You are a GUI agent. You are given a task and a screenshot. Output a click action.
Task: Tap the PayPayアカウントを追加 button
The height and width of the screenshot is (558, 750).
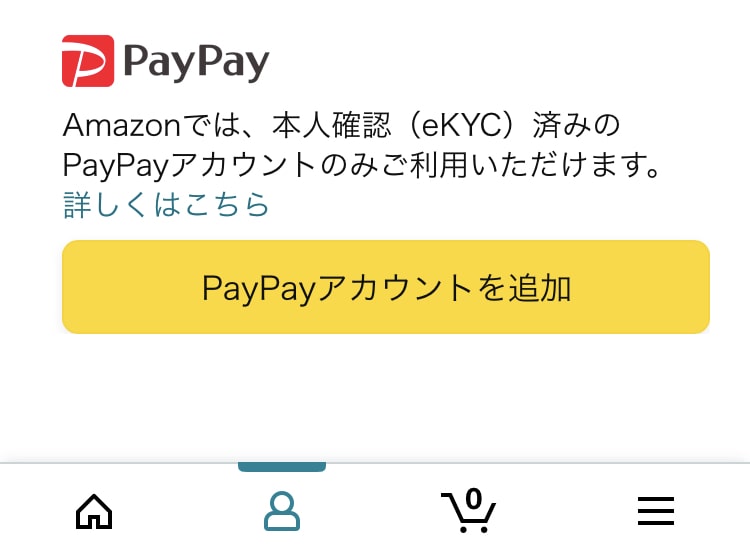[386, 288]
